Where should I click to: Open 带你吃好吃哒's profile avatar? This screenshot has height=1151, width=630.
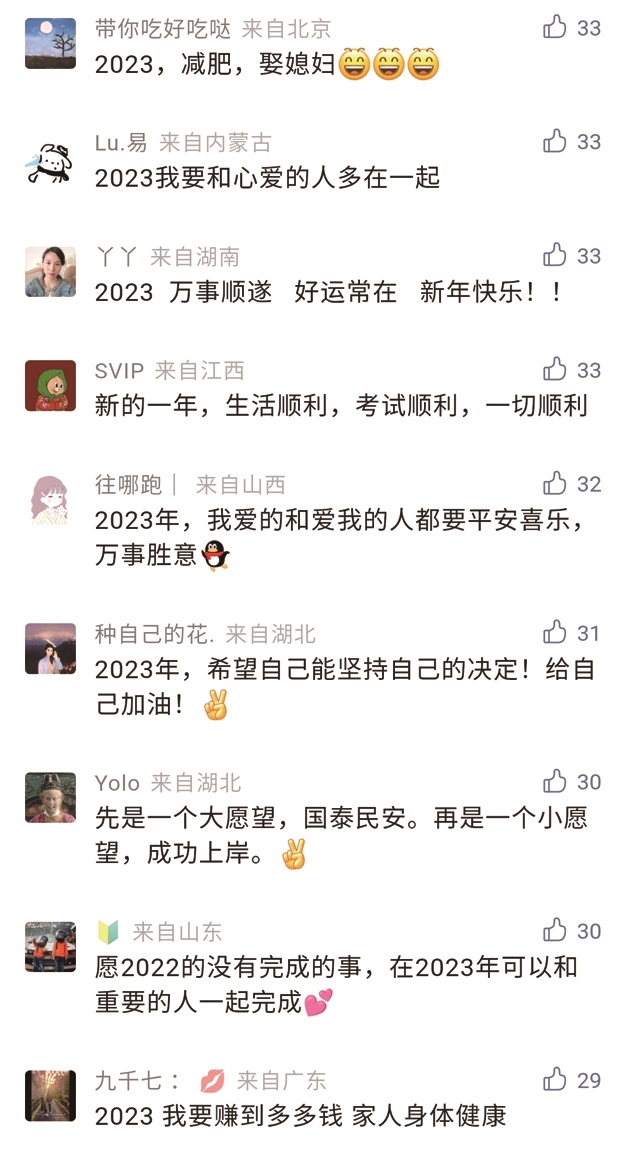(50, 43)
